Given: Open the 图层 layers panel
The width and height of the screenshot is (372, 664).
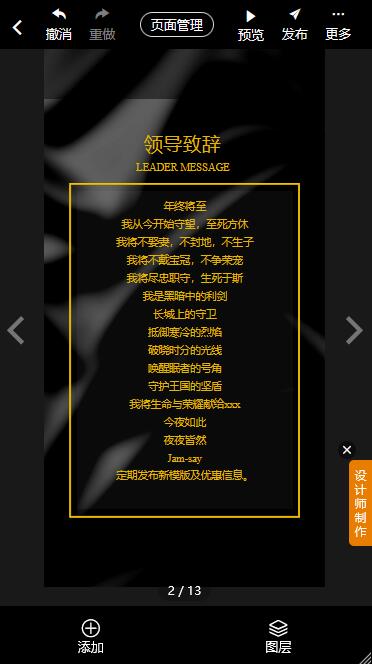Looking at the screenshot, I should 278,636.
